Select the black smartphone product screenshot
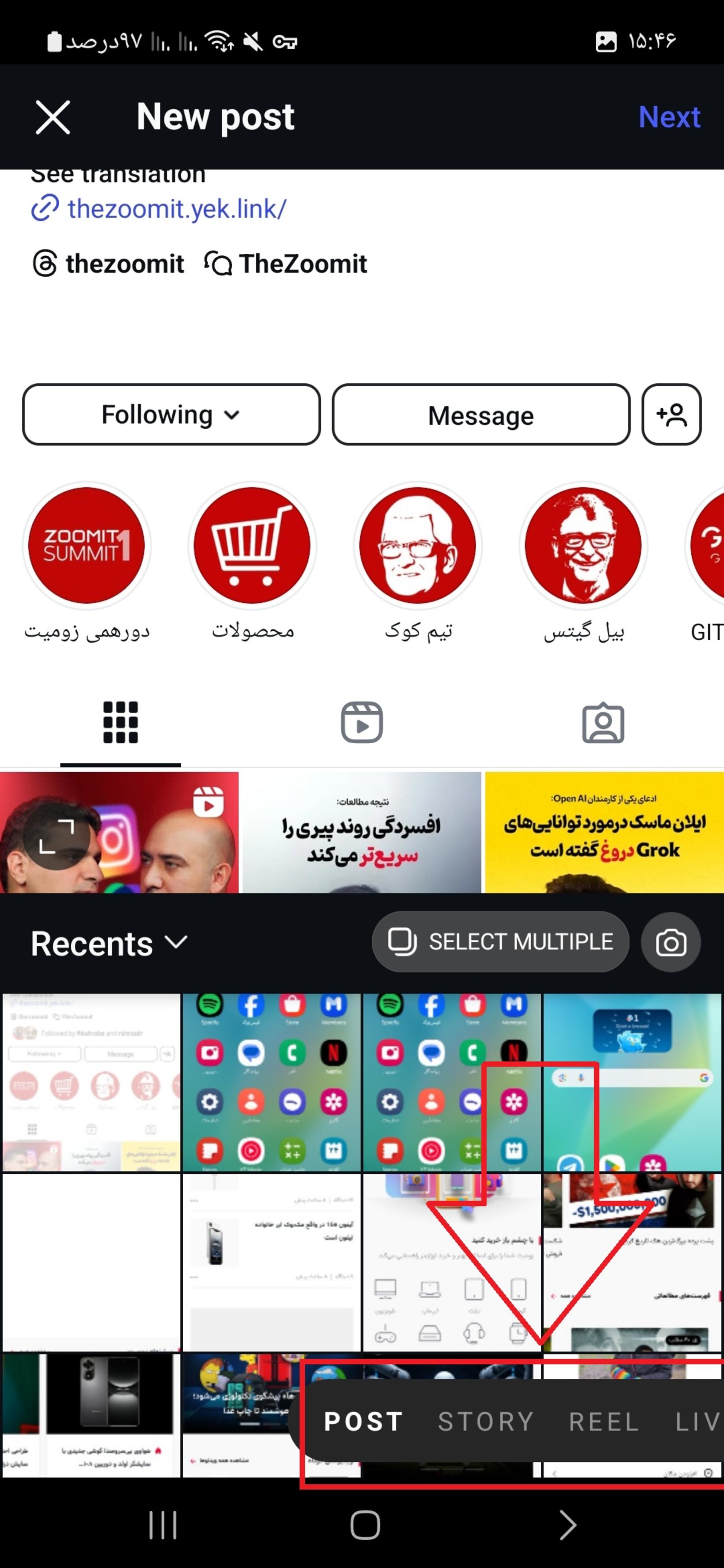The height and width of the screenshot is (1568, 724). (91, 1415)
